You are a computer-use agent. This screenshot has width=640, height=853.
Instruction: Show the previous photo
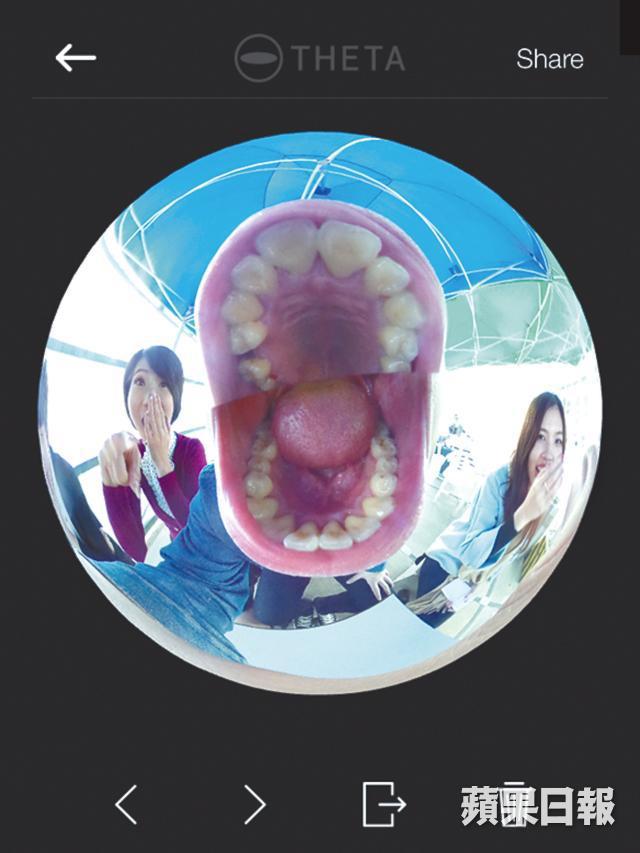coord(126,803)
